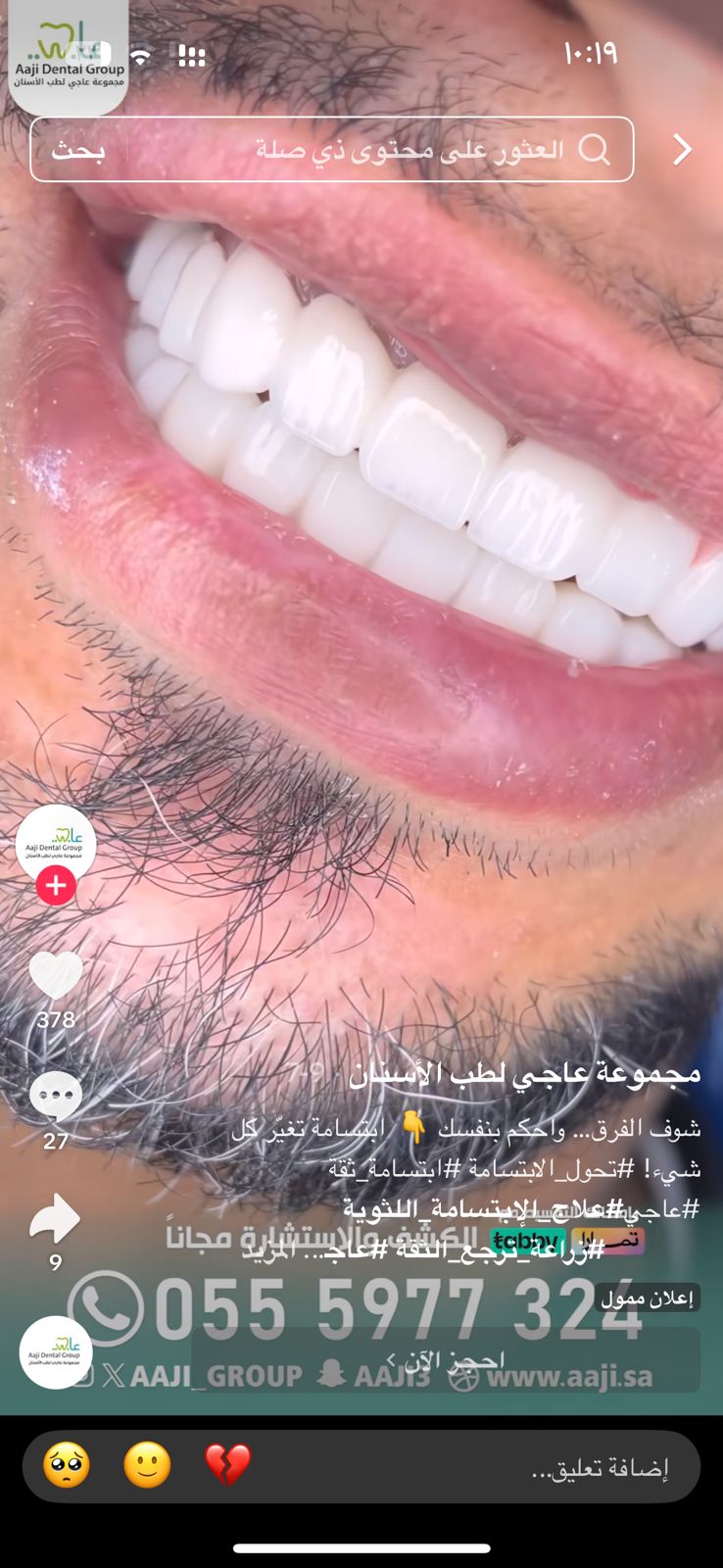Image resolution: width=723 pixels, height=1568 pixels.
Task: Go back using the top chevron arrow
Action: (682, 150)
